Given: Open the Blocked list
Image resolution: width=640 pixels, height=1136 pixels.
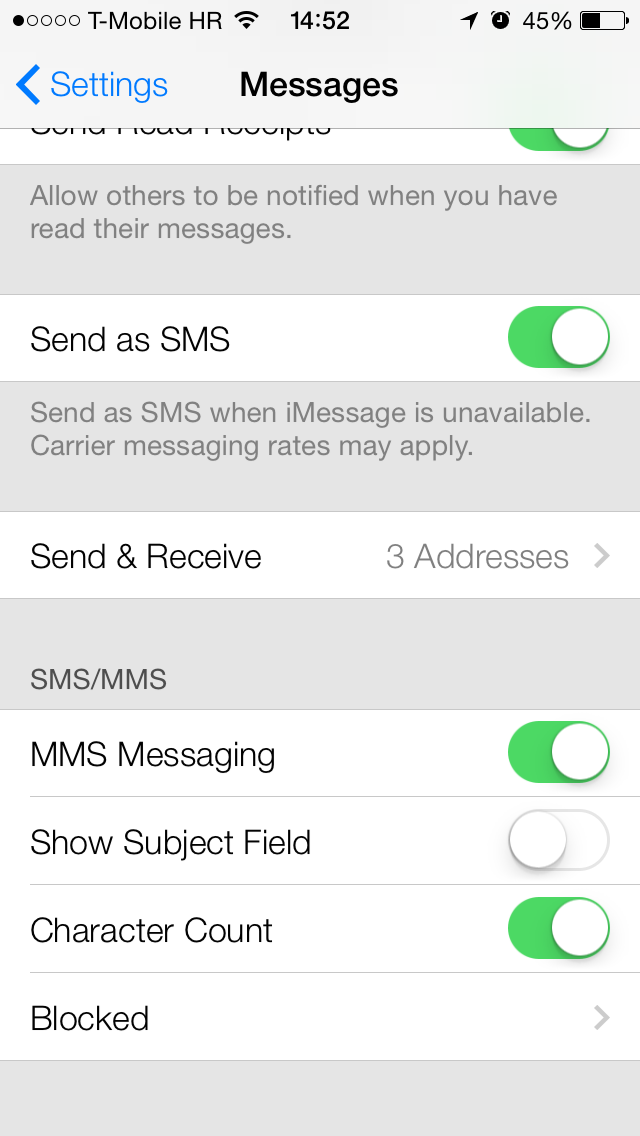Looking at the screenshot, I should click(x=320, y=1017).
